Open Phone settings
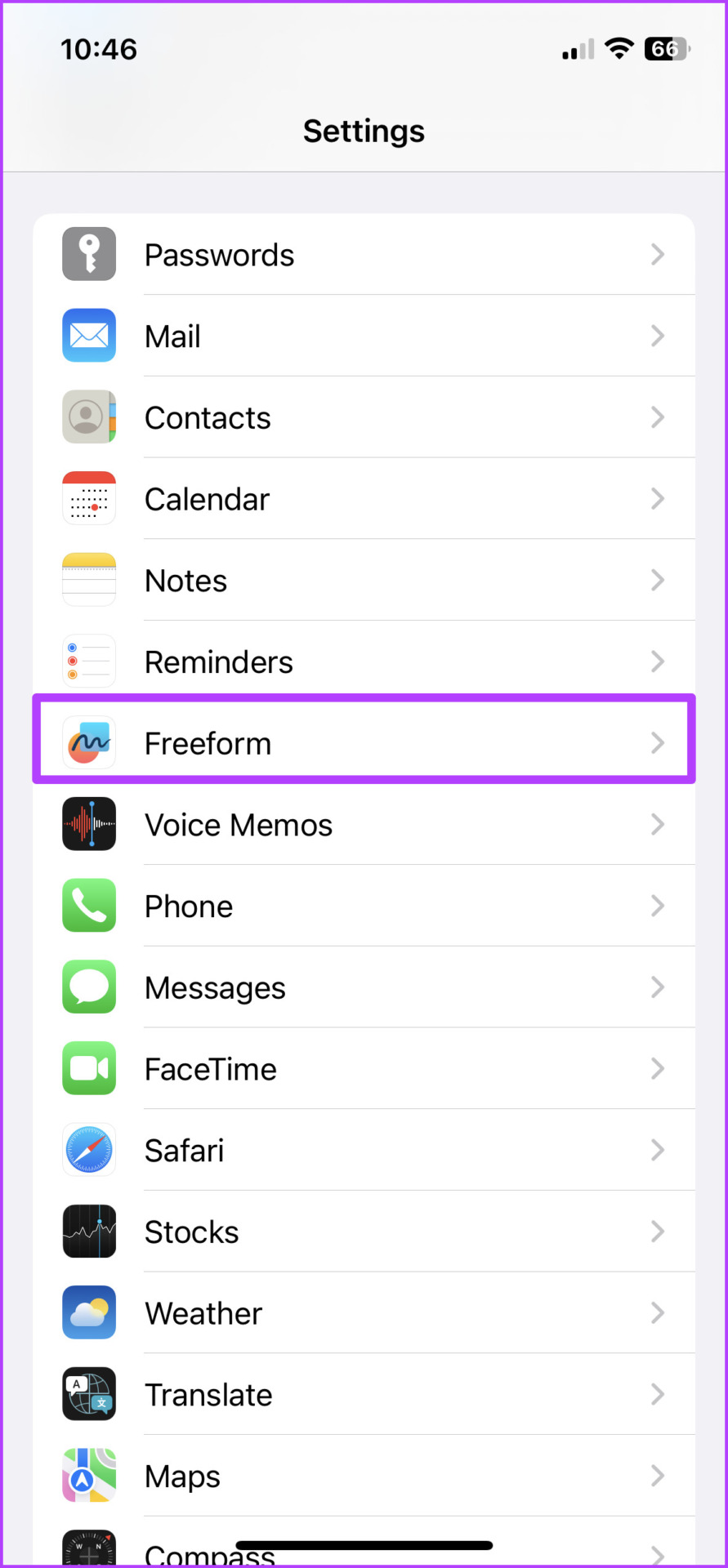 [x=364, y=906]
